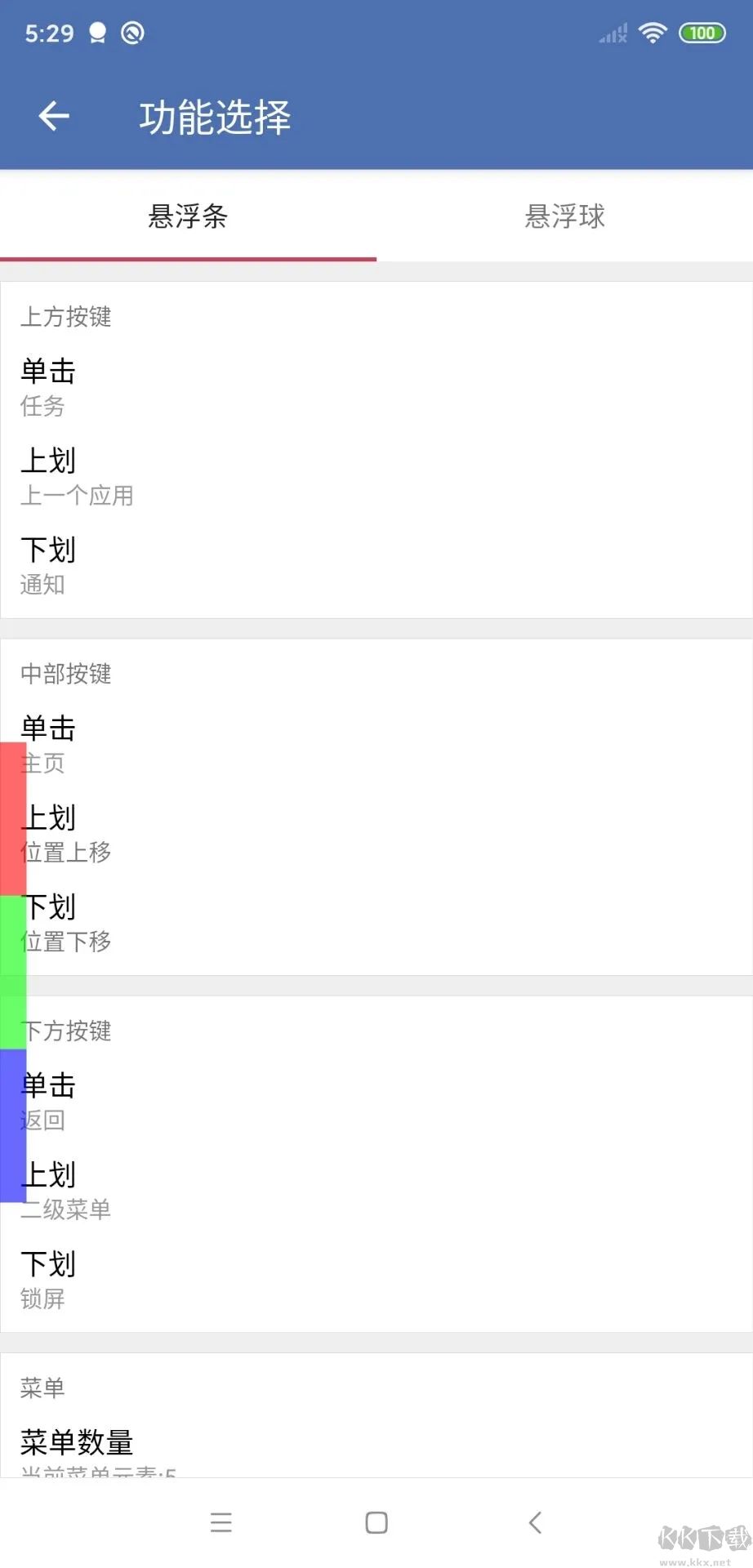Image resolution: width=753 pixels, height=1568 pixels.
Task: Open recent apps from navigation bar
Action: click(221, 1522)
